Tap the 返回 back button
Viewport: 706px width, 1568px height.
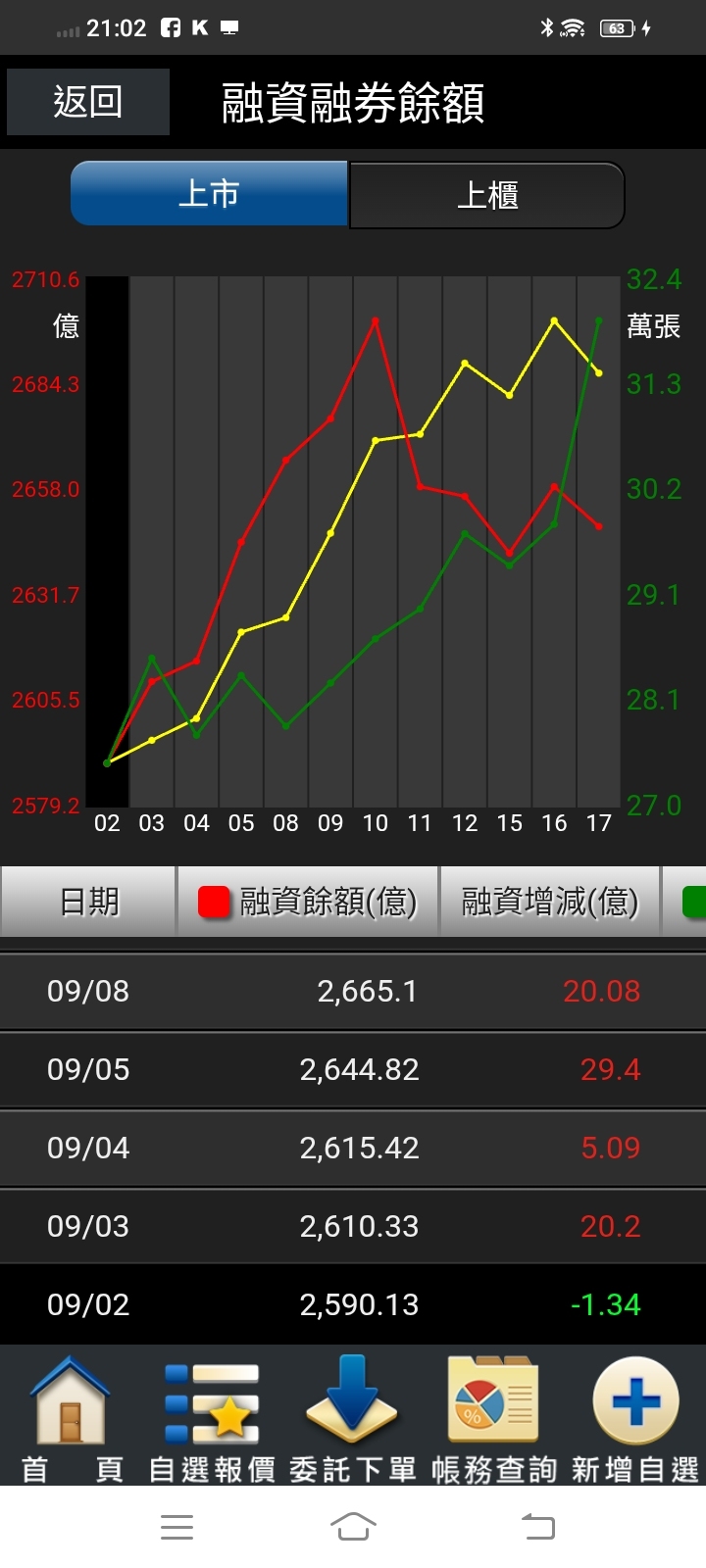pos(88,102)
